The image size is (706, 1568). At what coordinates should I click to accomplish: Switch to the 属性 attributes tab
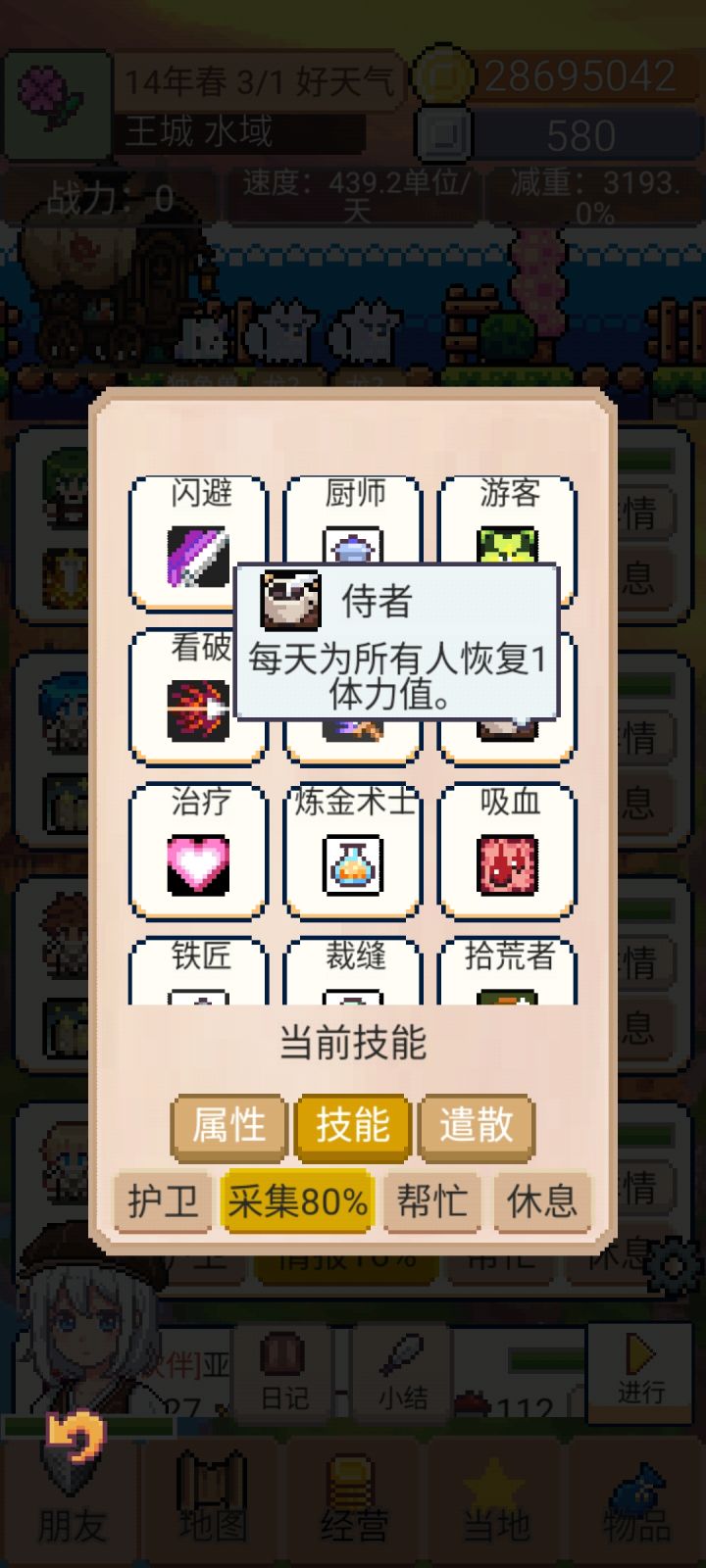(228, 1127)
